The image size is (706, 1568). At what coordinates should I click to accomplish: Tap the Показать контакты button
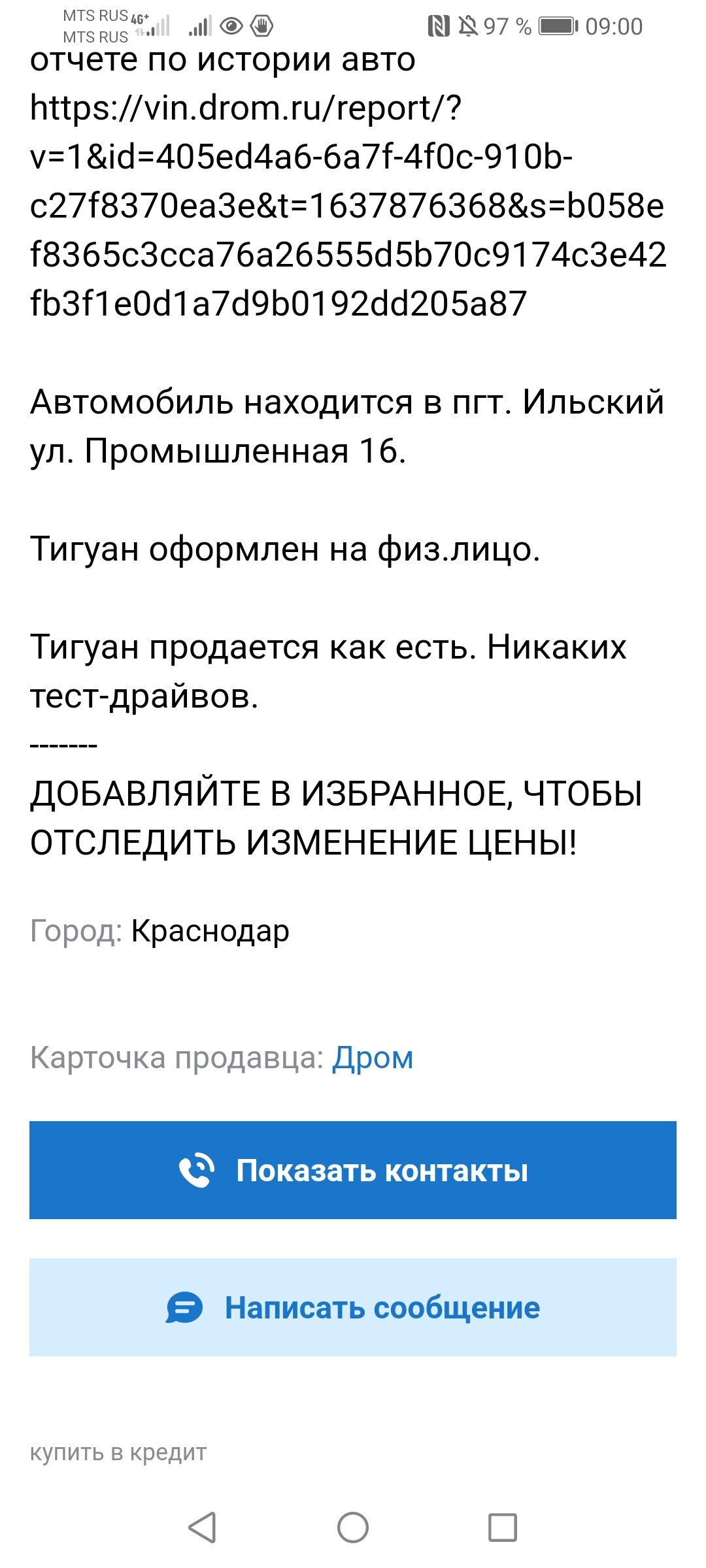tap(353, 1170)
